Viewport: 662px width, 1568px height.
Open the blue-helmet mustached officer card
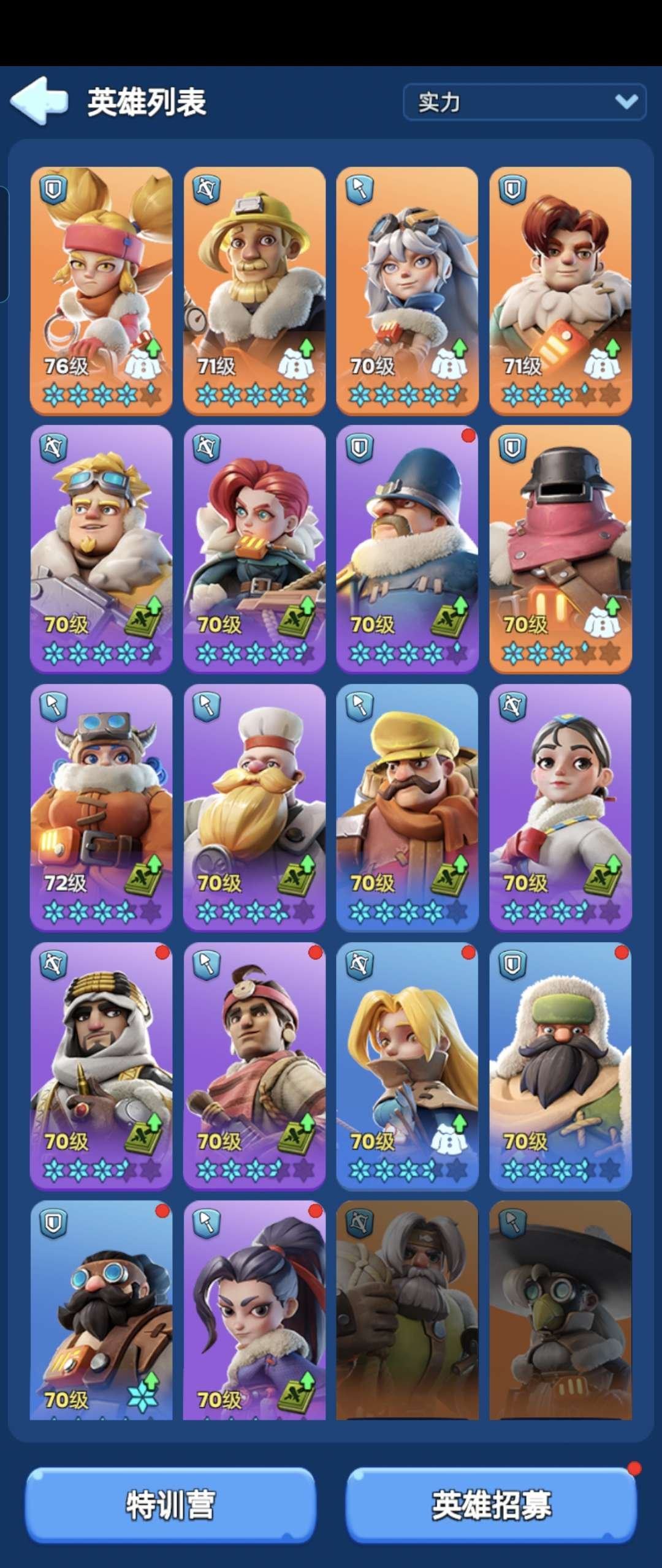point(407,549)
